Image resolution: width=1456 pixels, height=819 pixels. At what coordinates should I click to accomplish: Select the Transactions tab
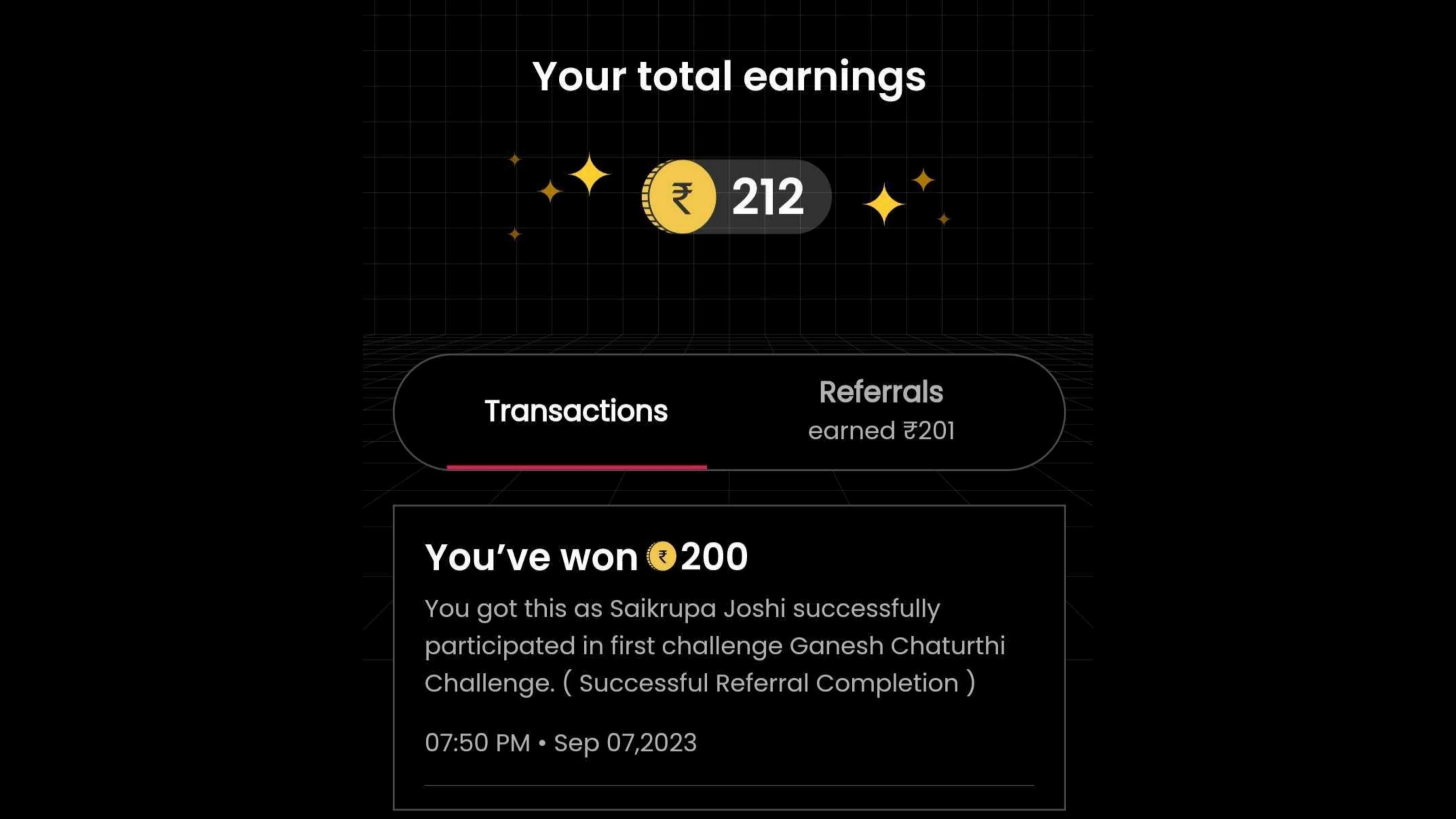(x=576, y=411)
